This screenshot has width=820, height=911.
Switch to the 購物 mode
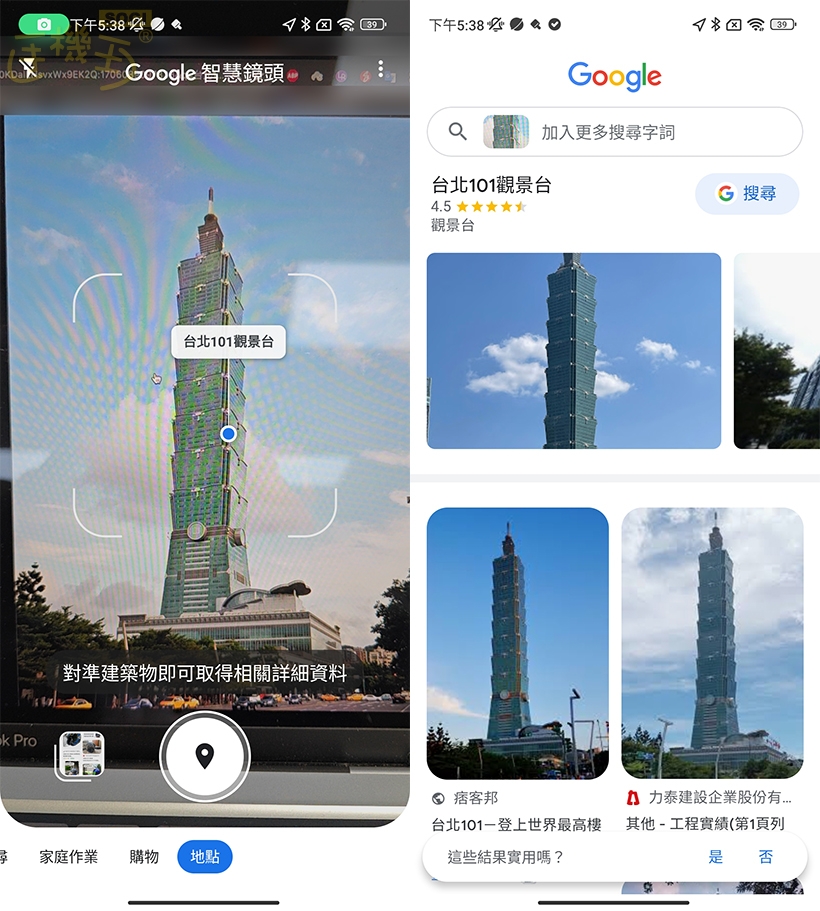[144, 857]
